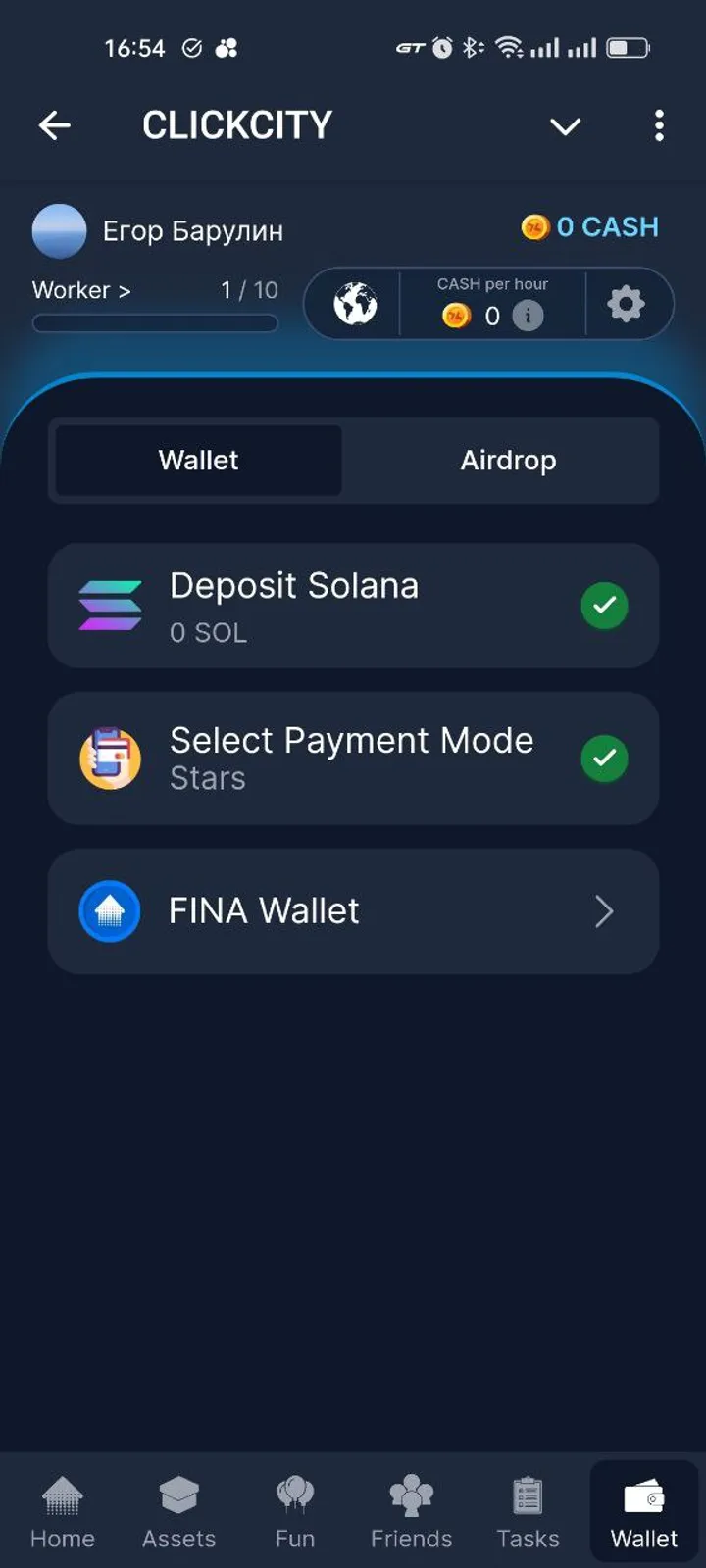This screenshot has height=1568, width=706.
Task: Switch to the Airdrop tab
Action: coord(508,461)
